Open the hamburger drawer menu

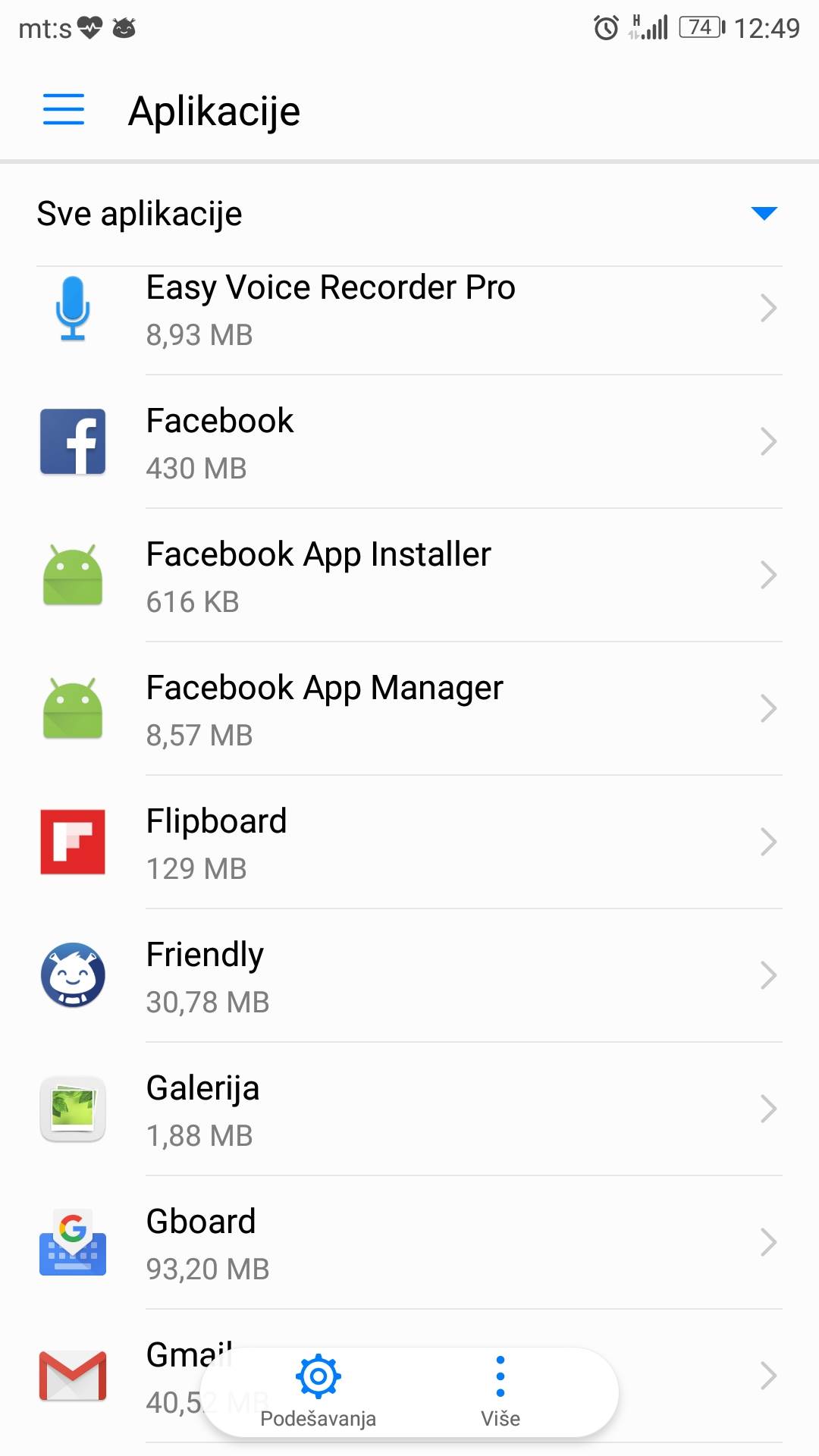click(64, 110)
